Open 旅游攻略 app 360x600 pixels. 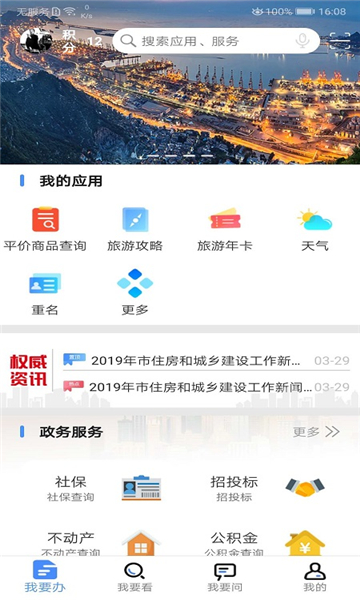(135, 229)
